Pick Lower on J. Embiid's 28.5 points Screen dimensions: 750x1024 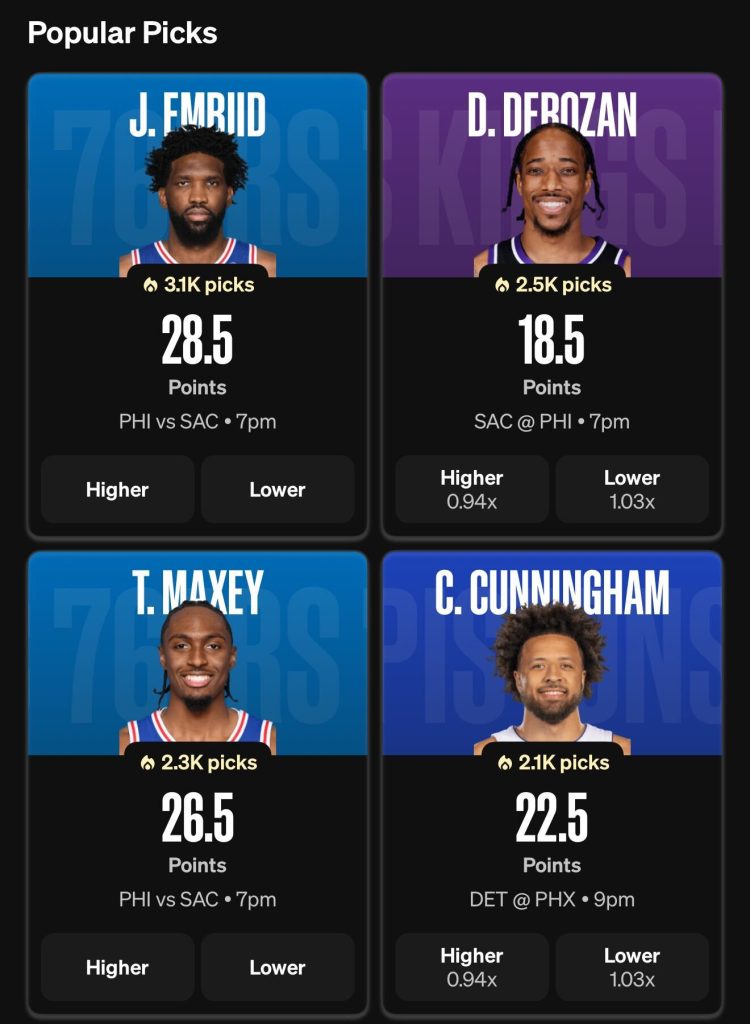pyautogui.click(x=277, y=489)
